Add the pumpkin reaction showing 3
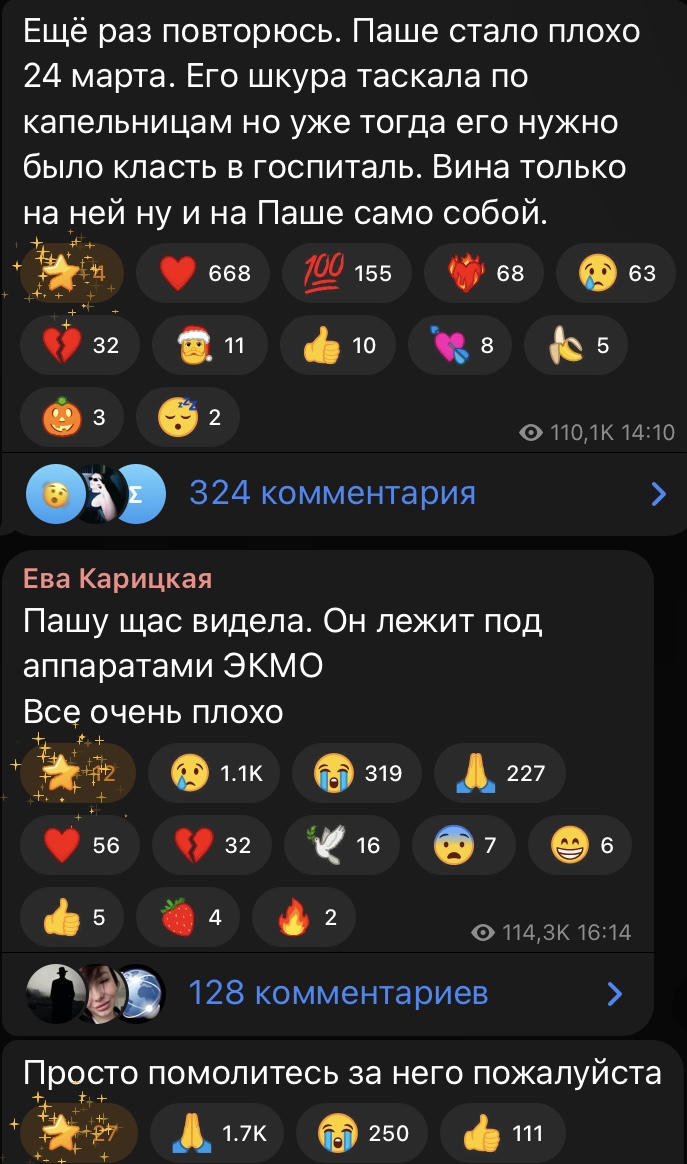Image resolution: width=687 pixels, height=1164 pixels. (74, 419)
